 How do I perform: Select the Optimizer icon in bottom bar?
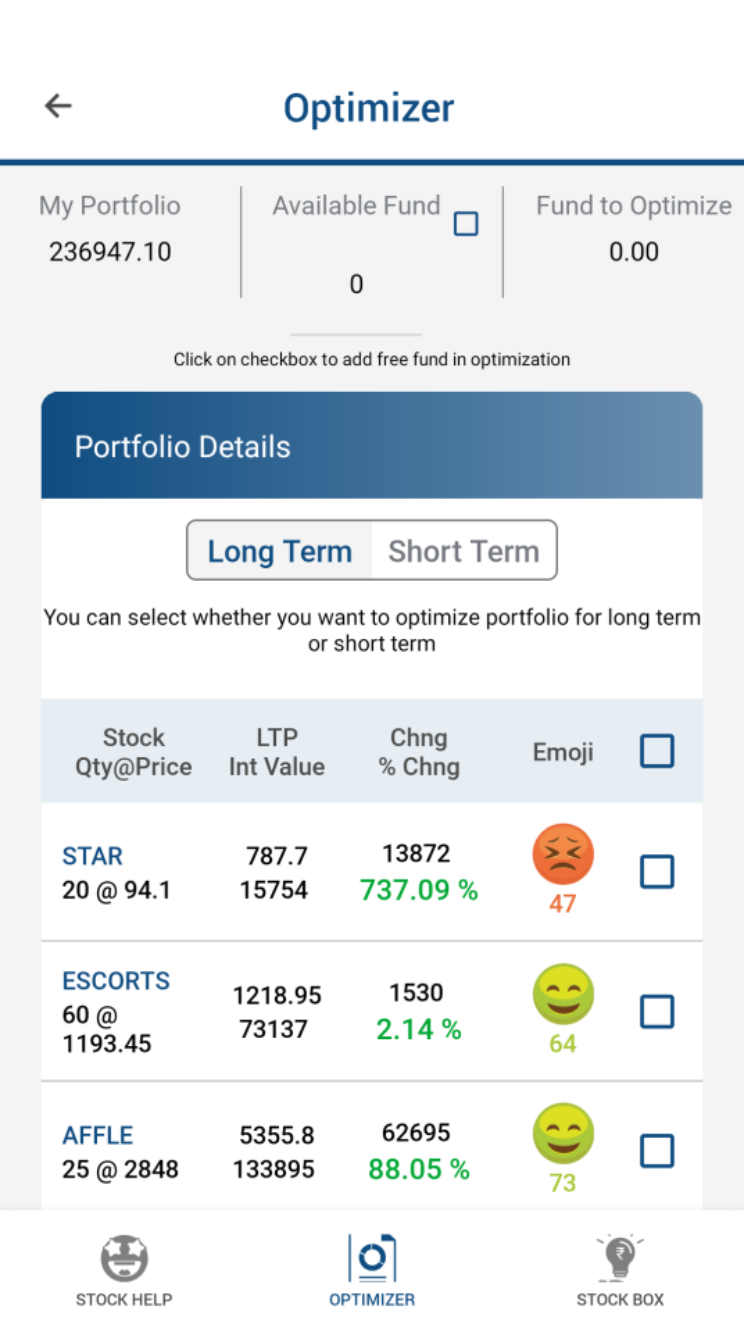tap(371, 1260)
